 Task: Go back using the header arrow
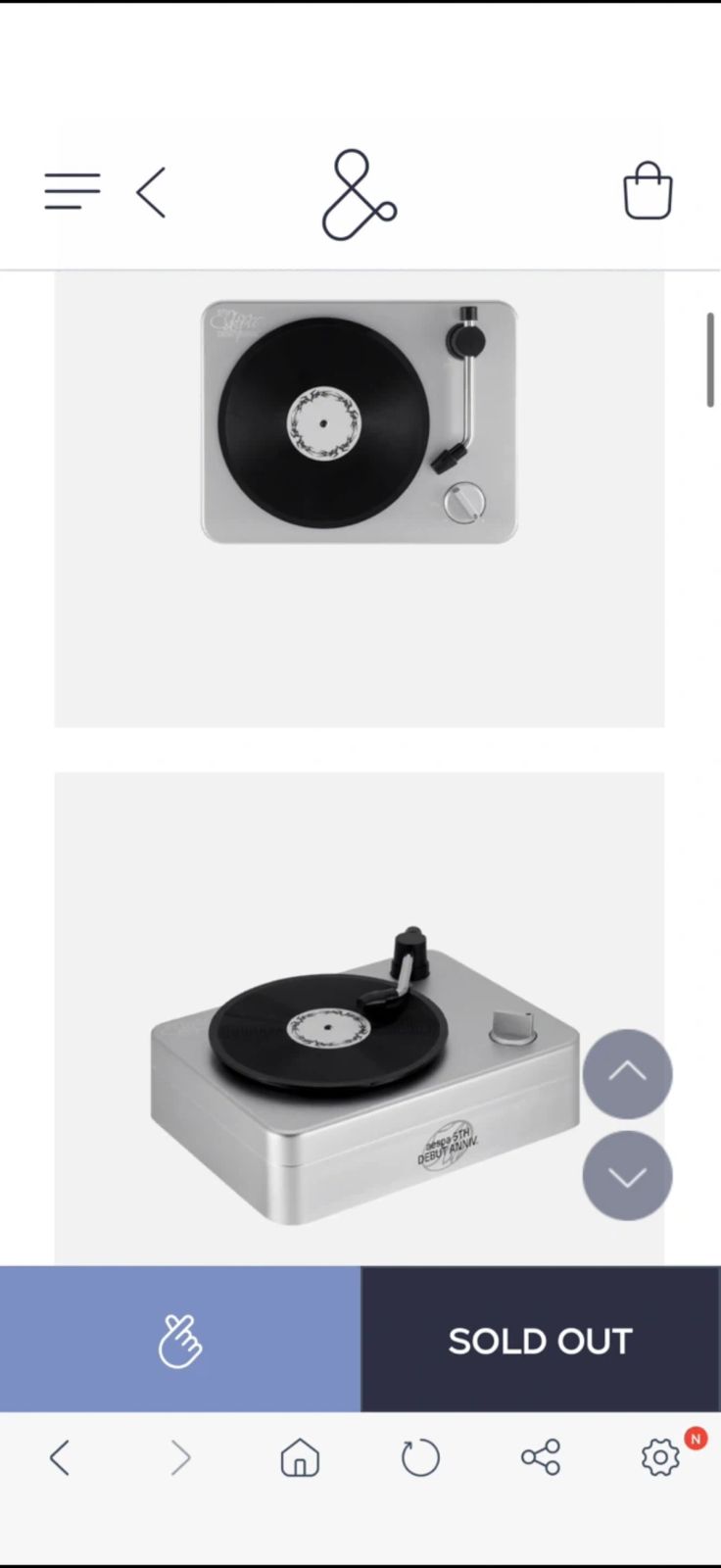[151, 191]
